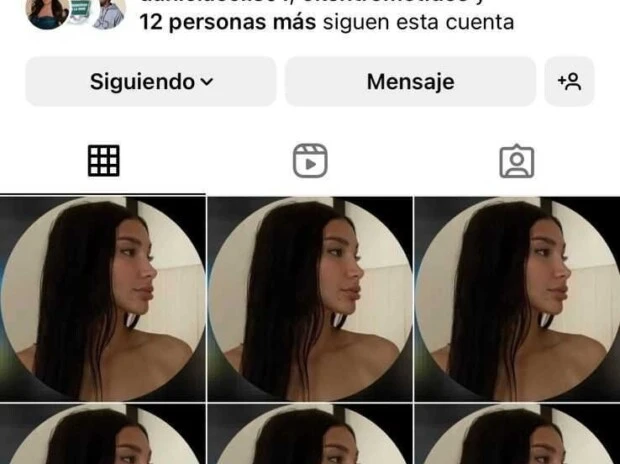The height and width of the screenshot is (464, 620).
Task: Send a message with the Mensaje button
Action: pos(410,82)
